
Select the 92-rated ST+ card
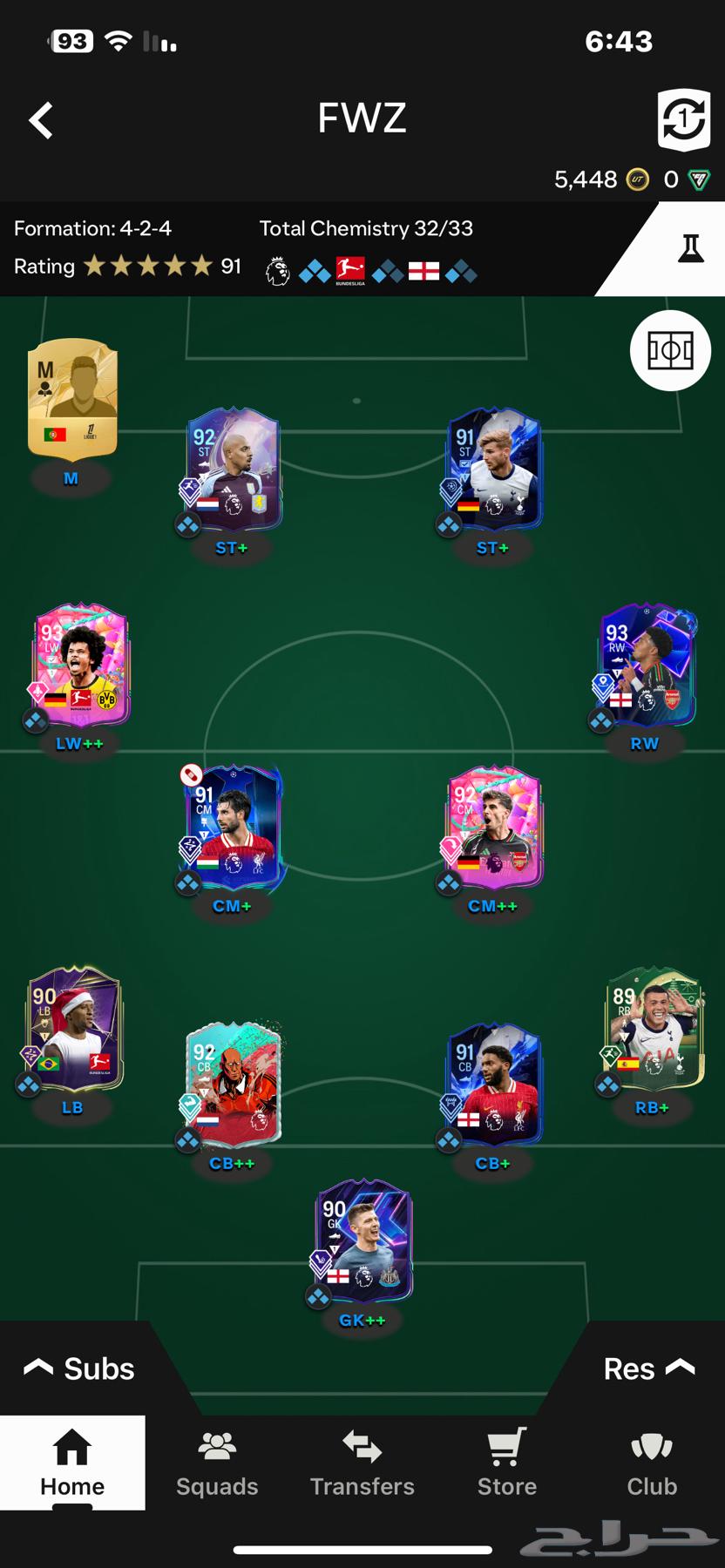[x=234, y=470]
